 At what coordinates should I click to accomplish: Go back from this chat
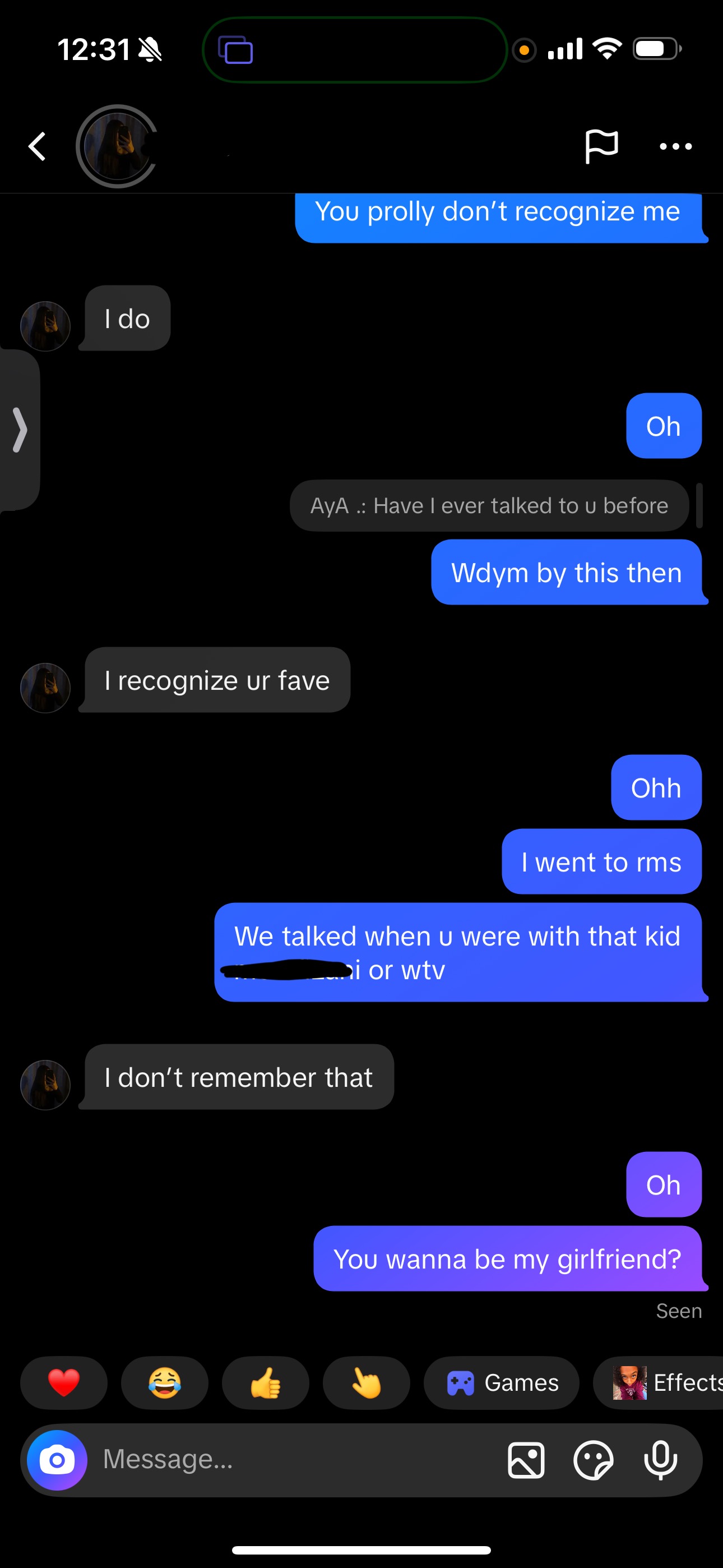tap(37, 147)
